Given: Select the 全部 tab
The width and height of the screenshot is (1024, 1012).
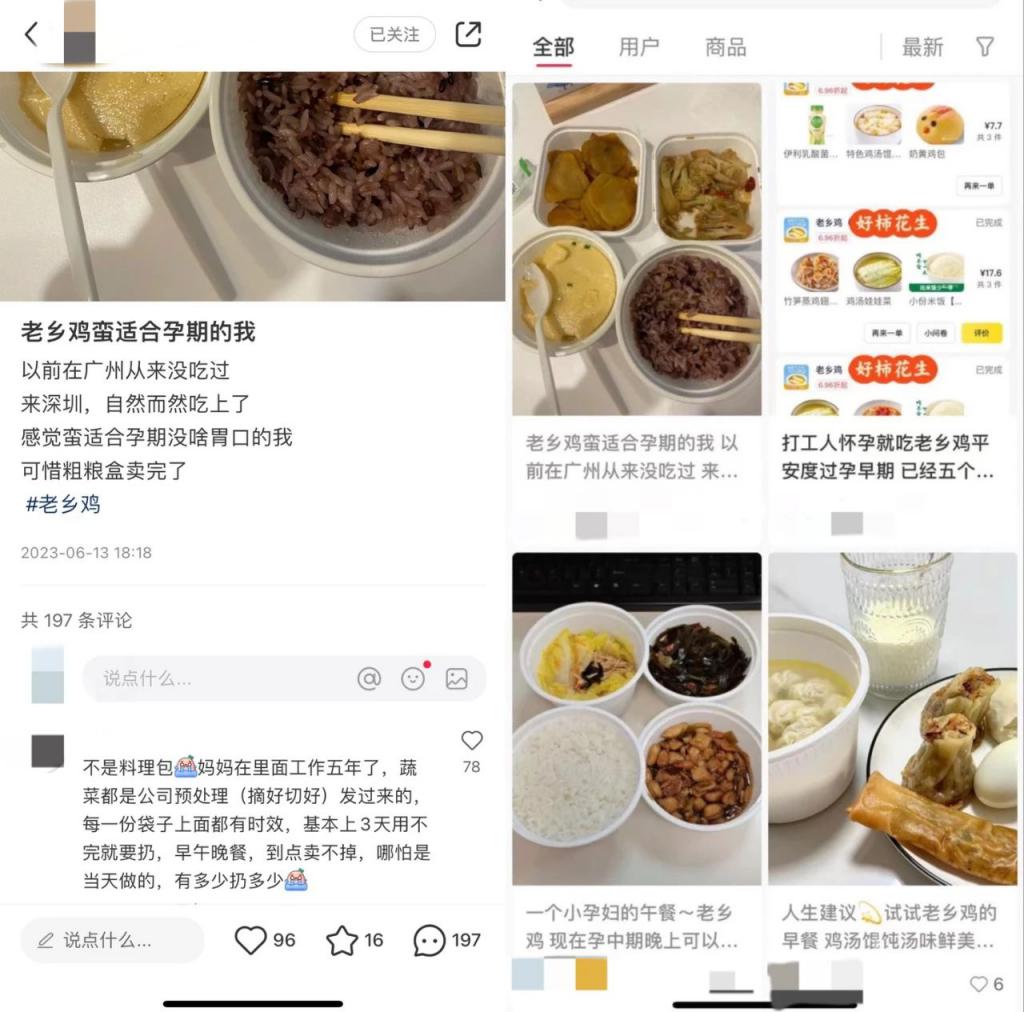Looking at the screenshot, I should 553,47.
